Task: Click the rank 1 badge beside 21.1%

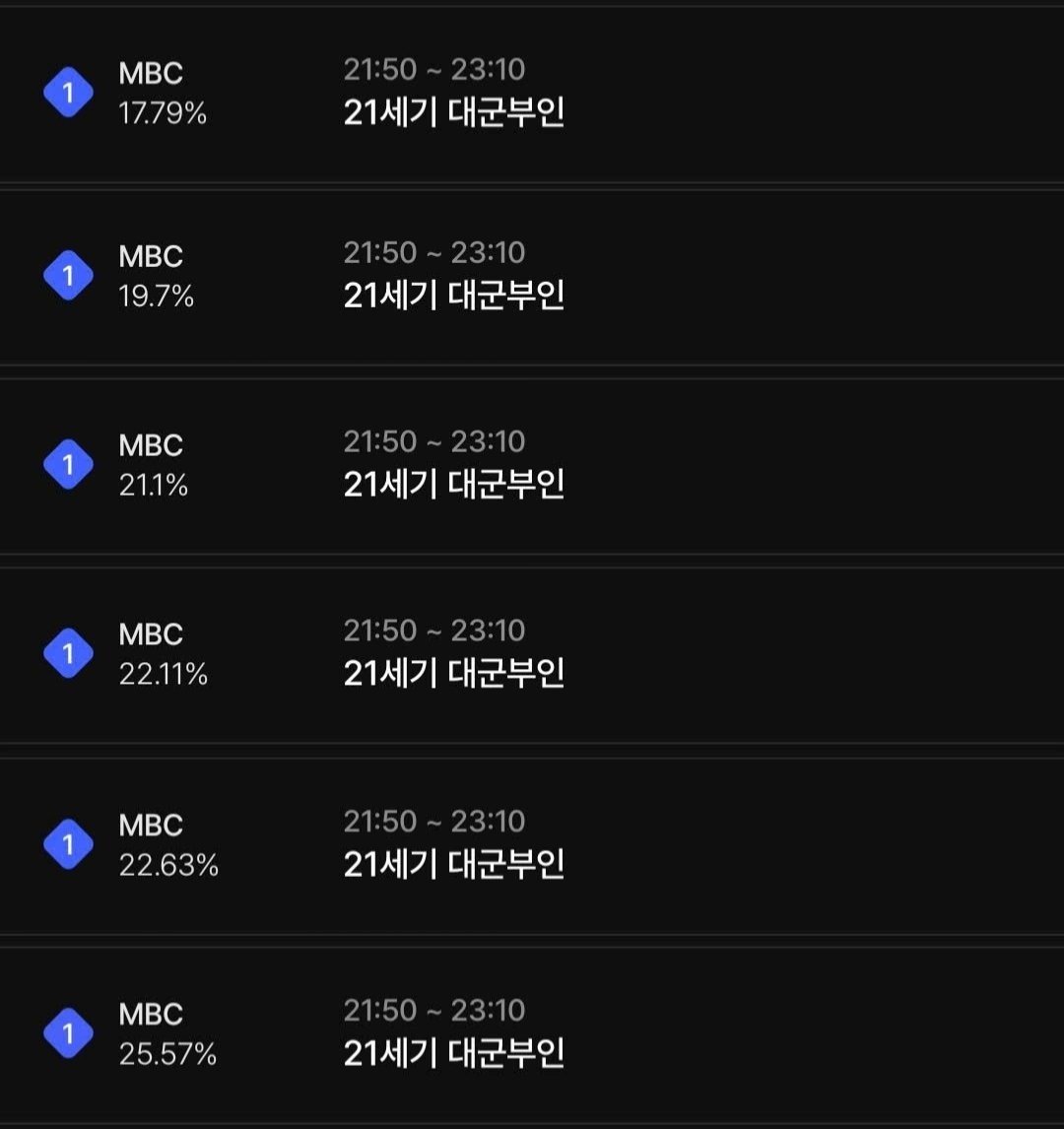Action: point(69,465)
